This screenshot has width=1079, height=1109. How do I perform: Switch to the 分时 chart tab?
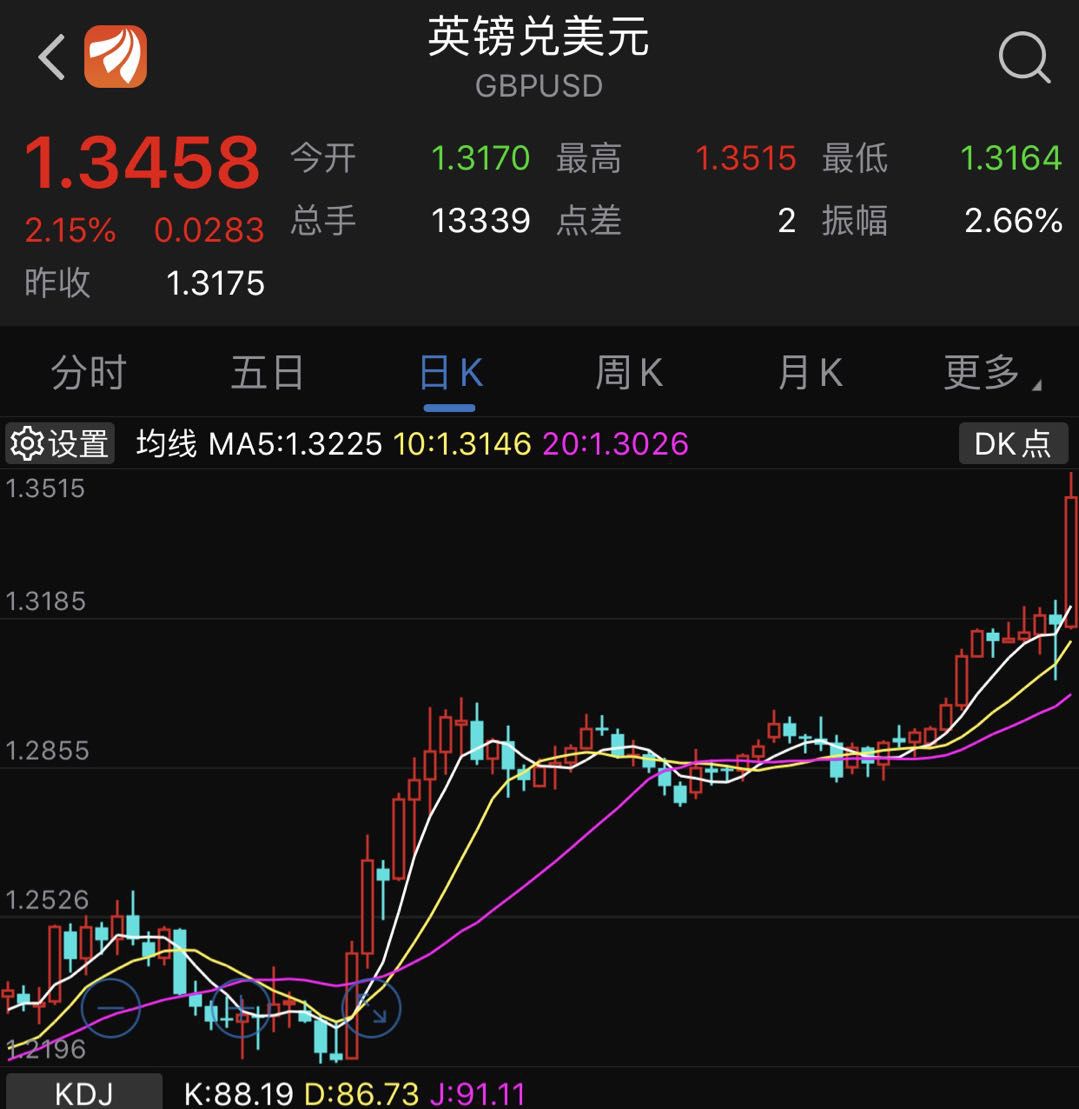coord(88,373)
